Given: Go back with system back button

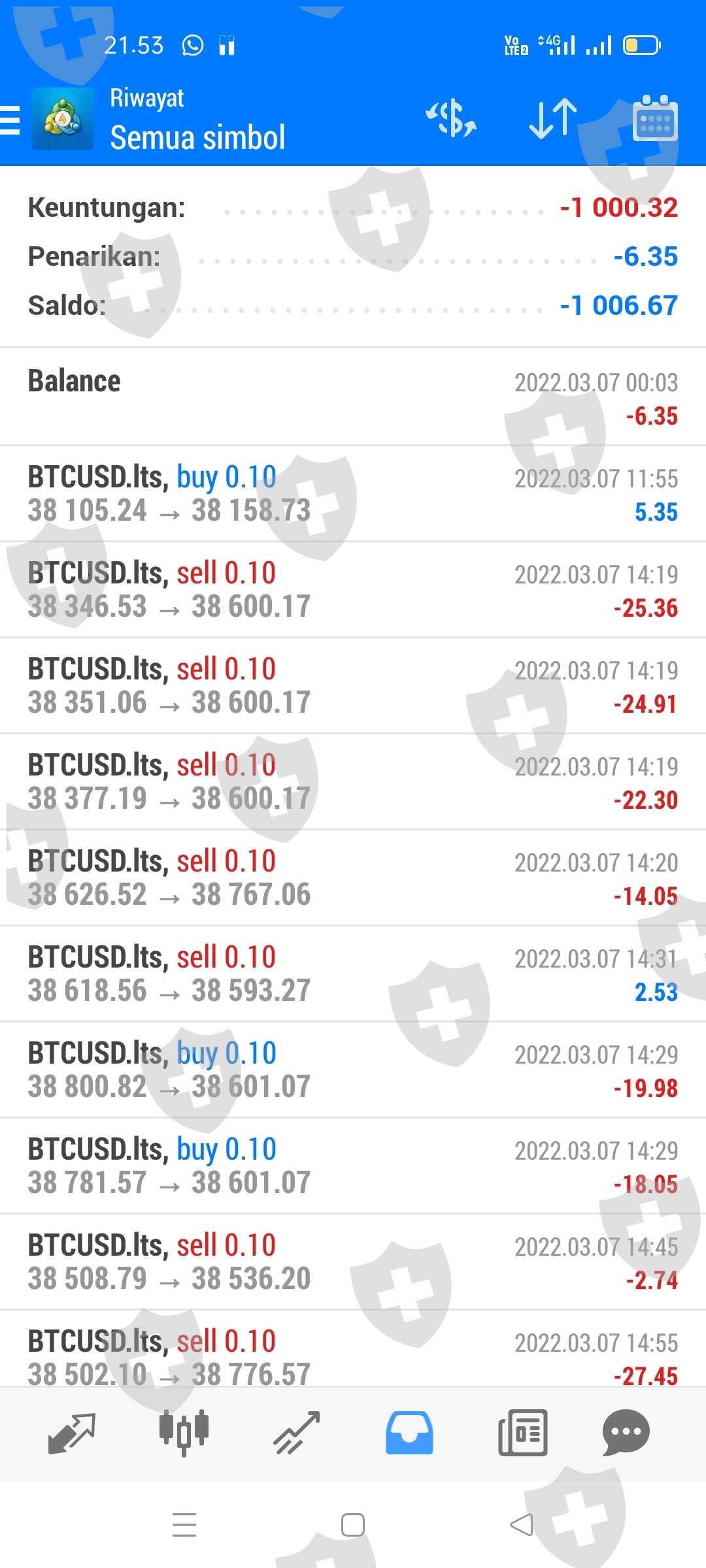Looking at the screenshot, I should tap(522, 1525).
